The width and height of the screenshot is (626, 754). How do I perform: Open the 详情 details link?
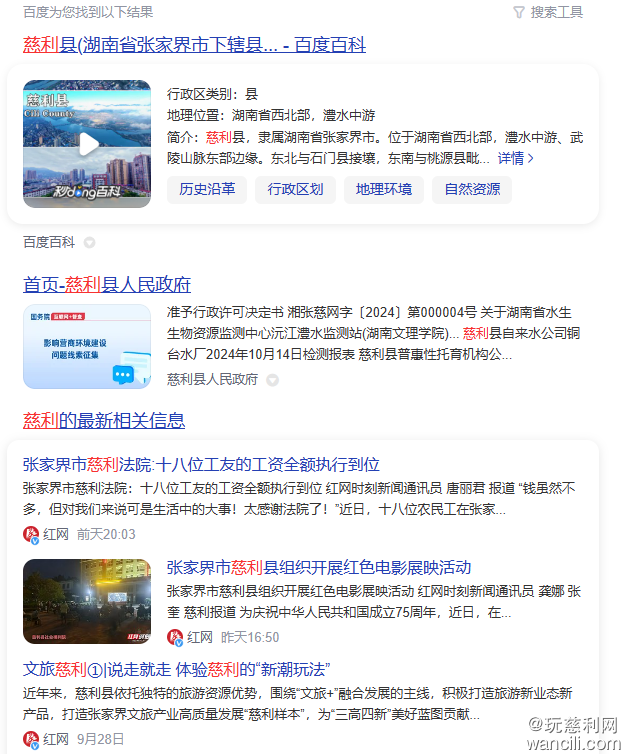[x=515, y=158]
